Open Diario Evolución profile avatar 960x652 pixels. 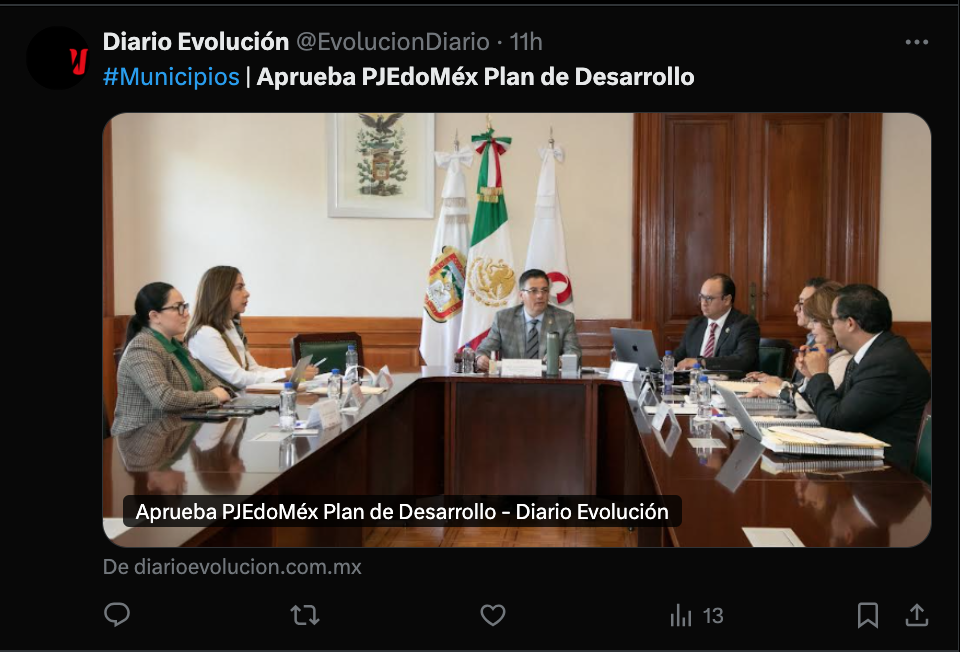[58, 58]
